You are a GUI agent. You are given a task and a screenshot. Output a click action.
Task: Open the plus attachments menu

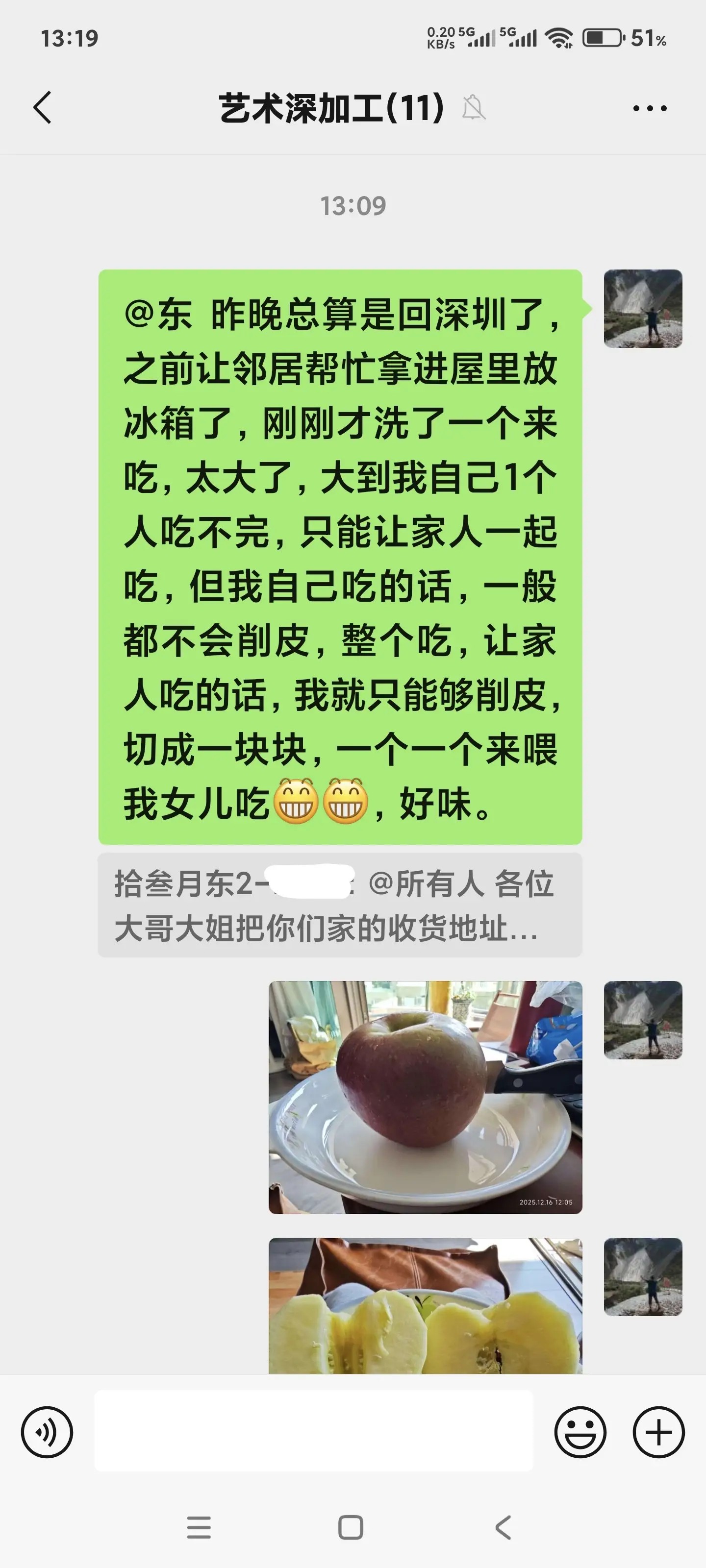(658, 1432)
